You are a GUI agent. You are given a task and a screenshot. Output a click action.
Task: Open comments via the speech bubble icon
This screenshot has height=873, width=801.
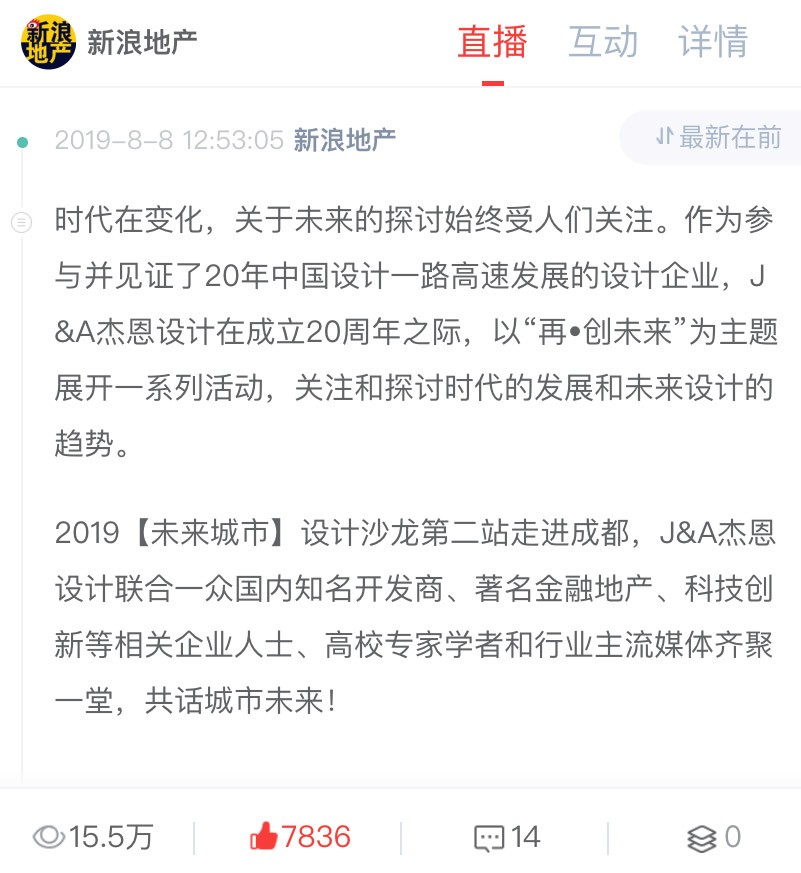tap(491, 836)
